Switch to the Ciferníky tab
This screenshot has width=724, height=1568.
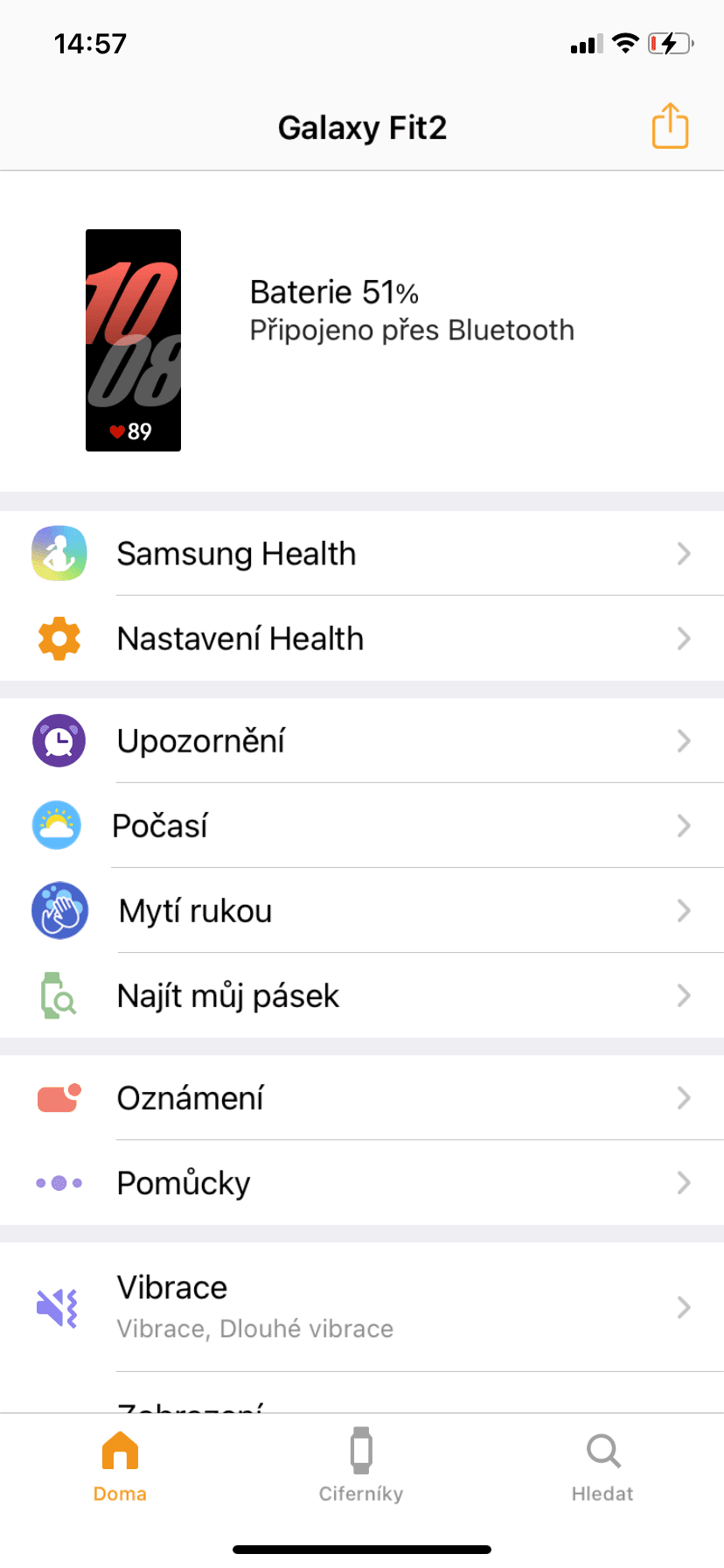[x=361, y=1465]
